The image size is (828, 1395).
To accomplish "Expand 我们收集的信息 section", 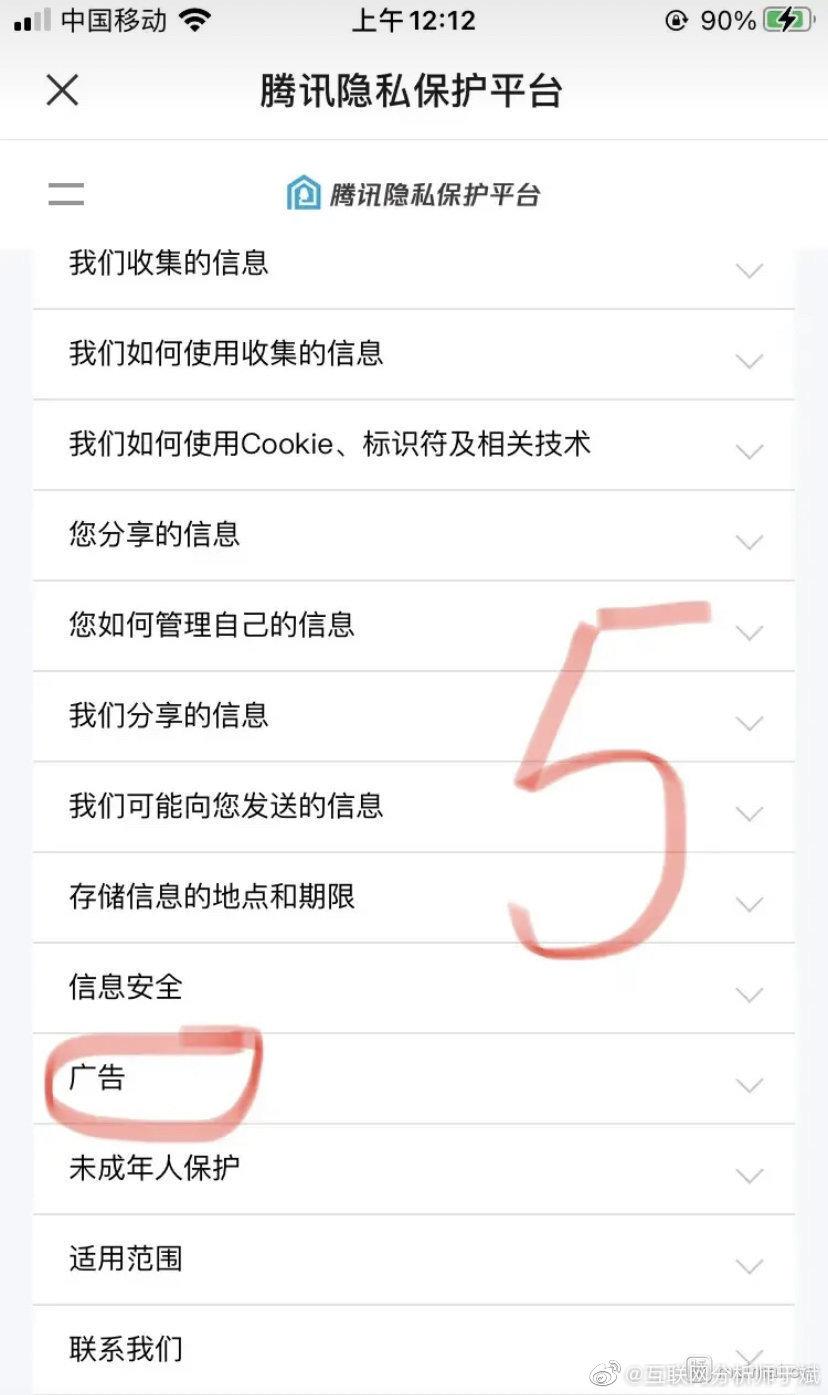I will click(x=413, y=265).
